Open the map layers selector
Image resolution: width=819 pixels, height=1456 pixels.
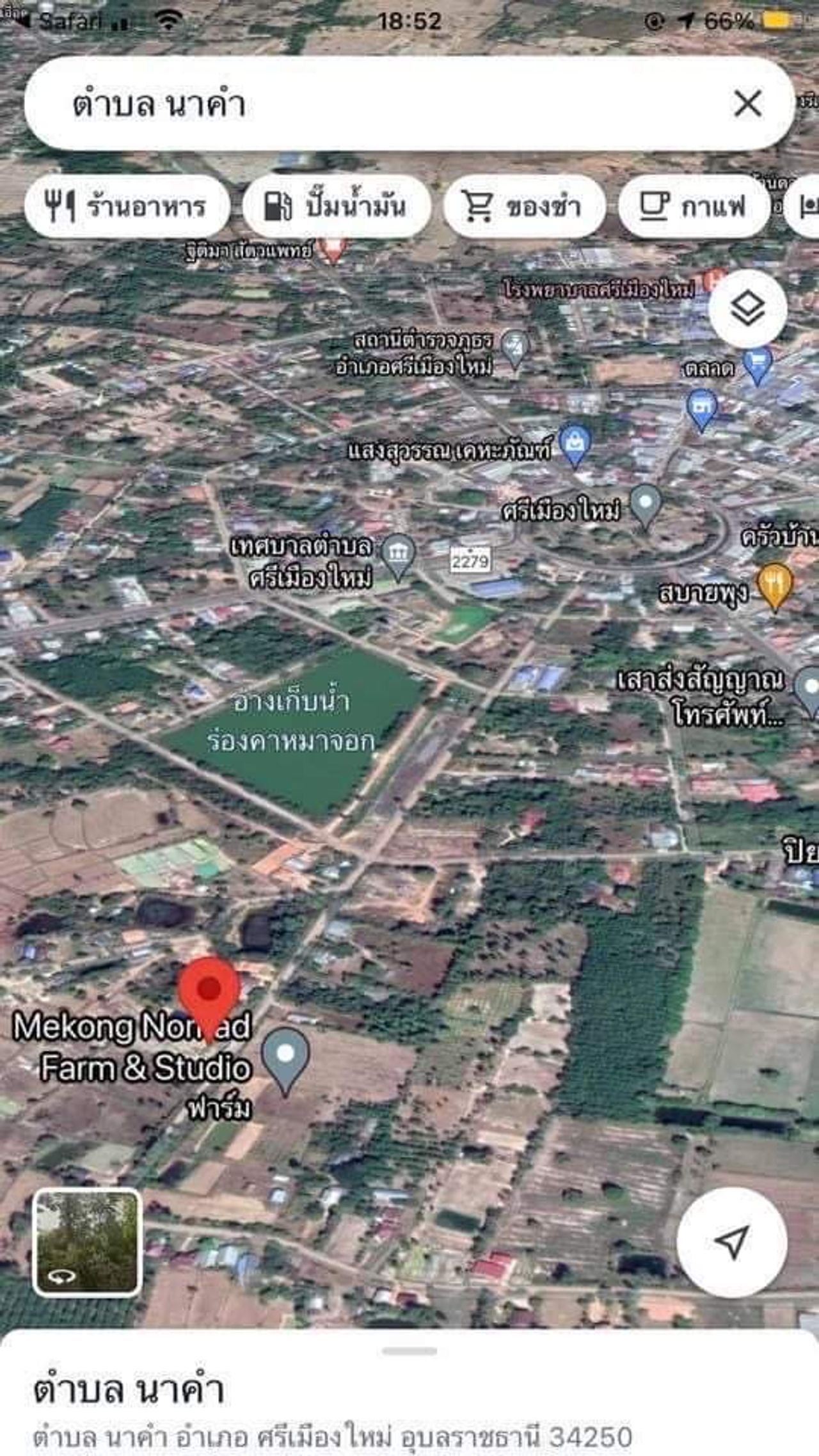747,310
